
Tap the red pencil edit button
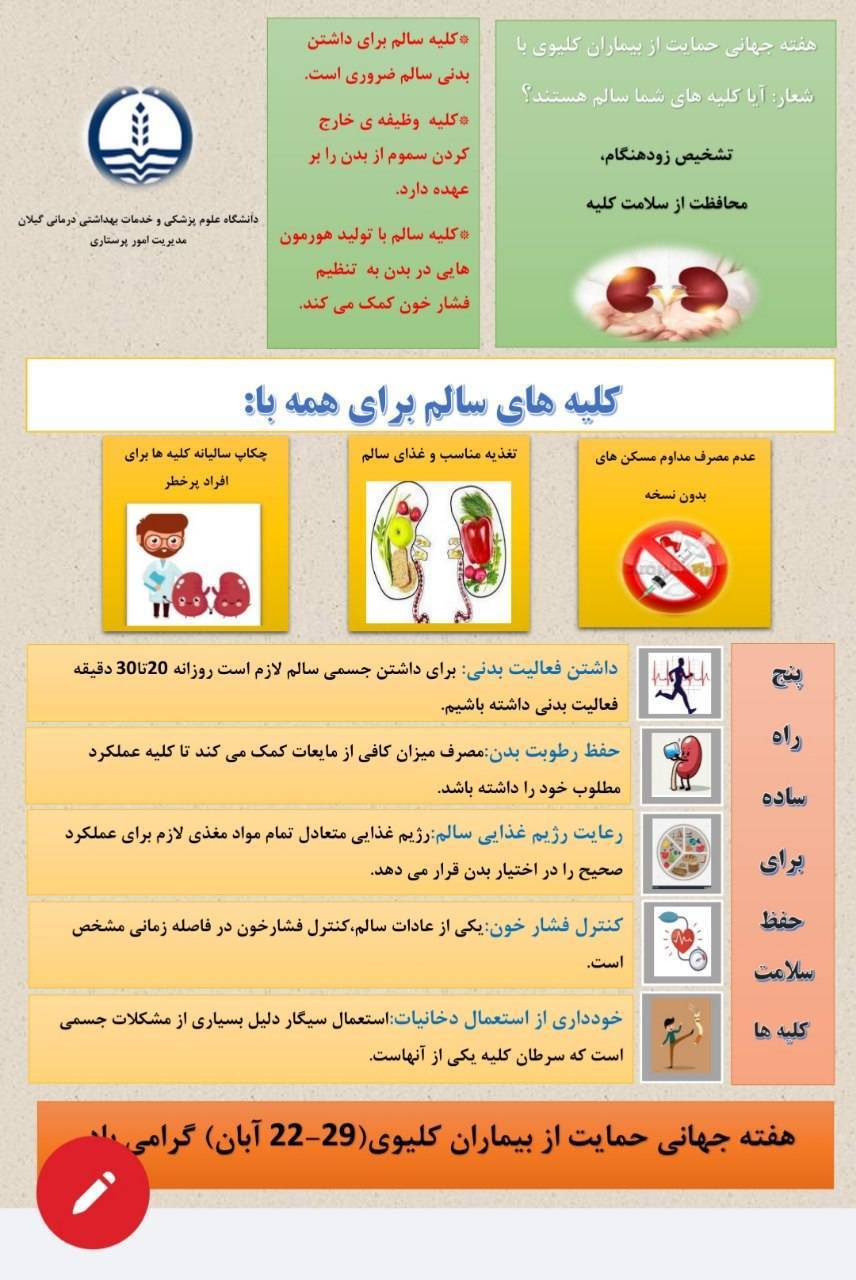coord(93,1192)
